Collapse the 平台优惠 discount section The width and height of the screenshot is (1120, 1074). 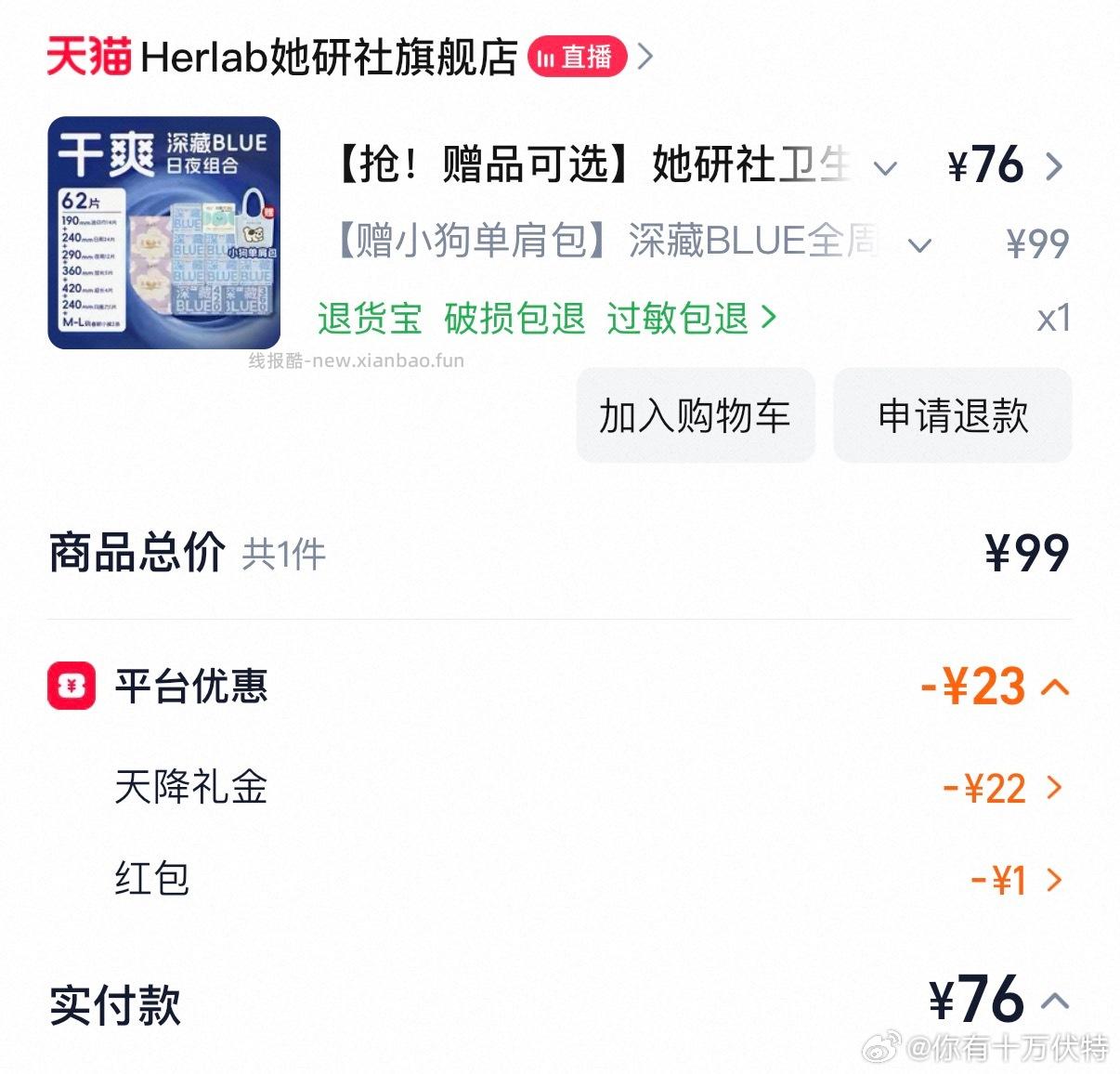tap(1055, 688)
